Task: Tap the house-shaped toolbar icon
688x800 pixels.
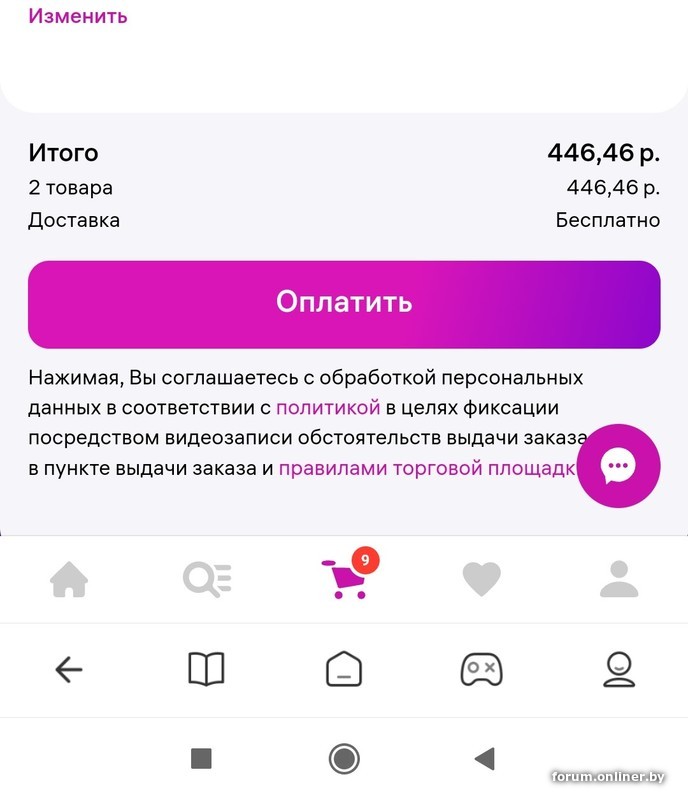Action: pos(344,670)
